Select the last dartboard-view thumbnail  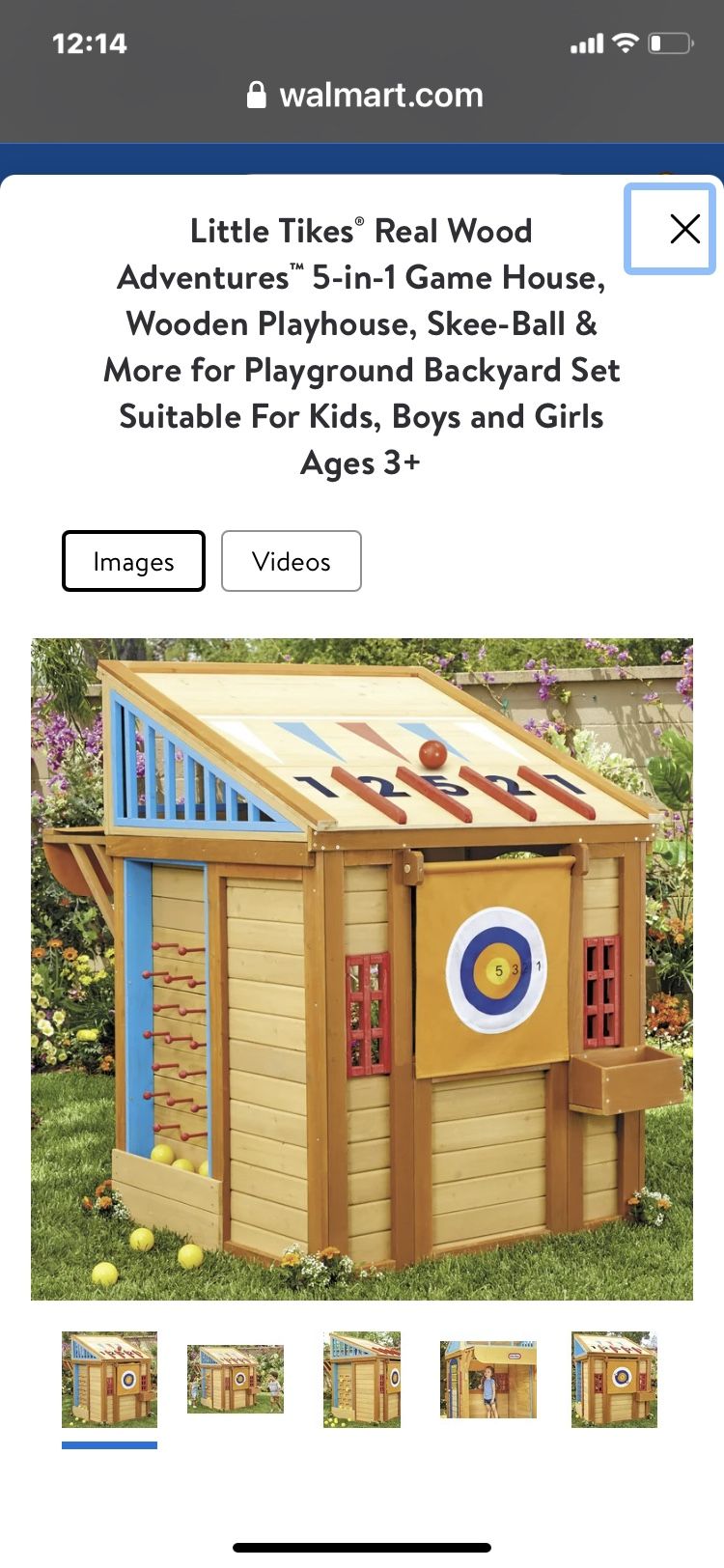pos(614,1380)
